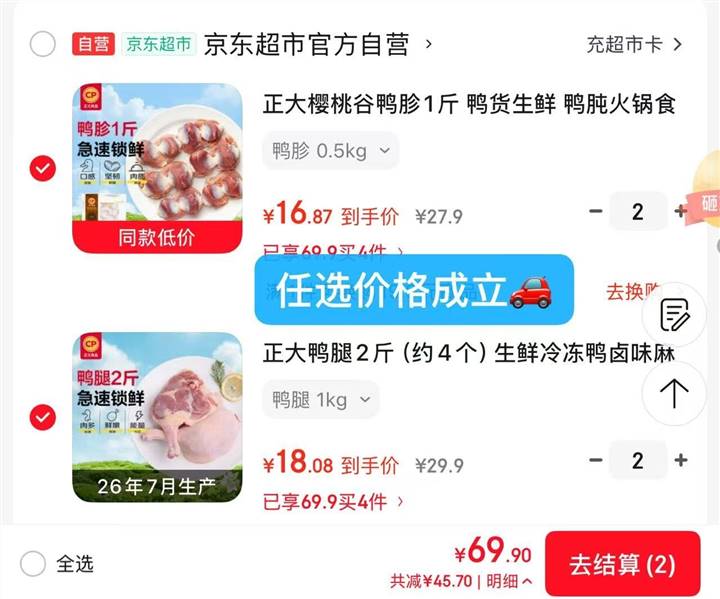Open the edit note floating button

pyautogui.click(x=674, y=315)
